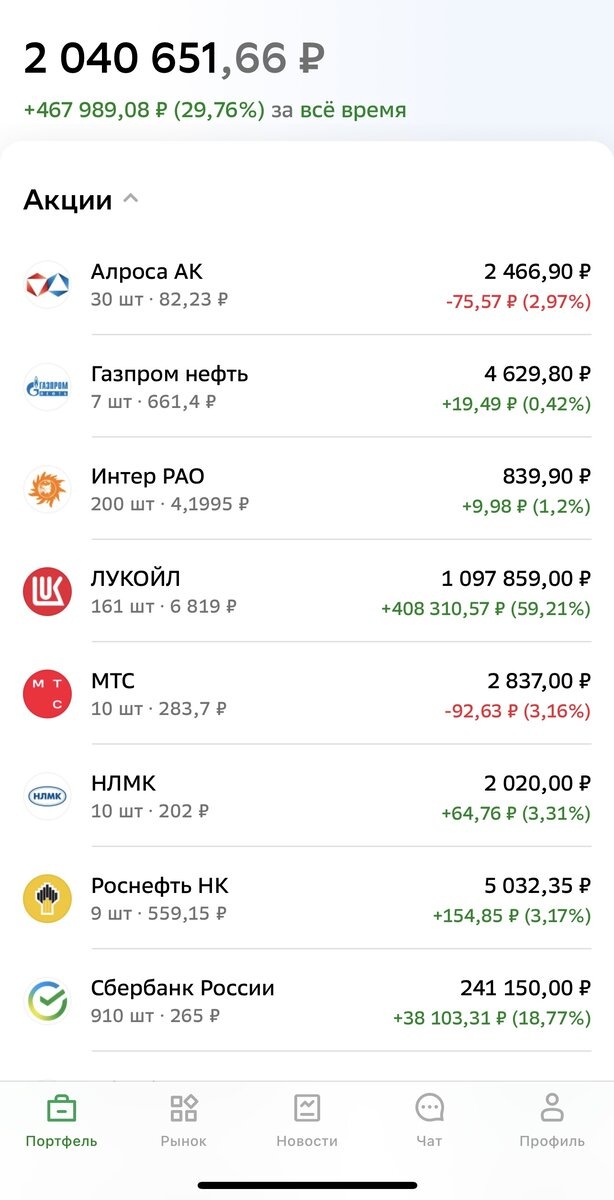
Task: Switch to the Рынок tab
Action: point(184,1120)
